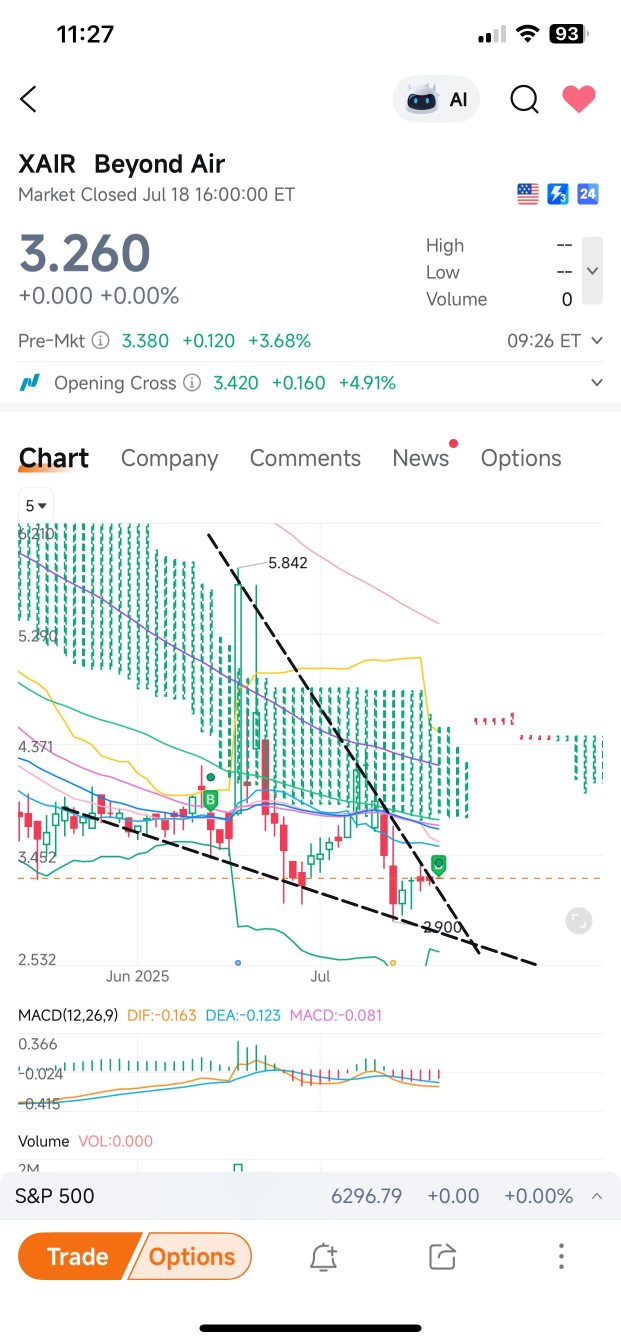Open the three-dot more menu
Image resolution: width=621 pixels, height=1344 pixels.
coord(561,1257)
